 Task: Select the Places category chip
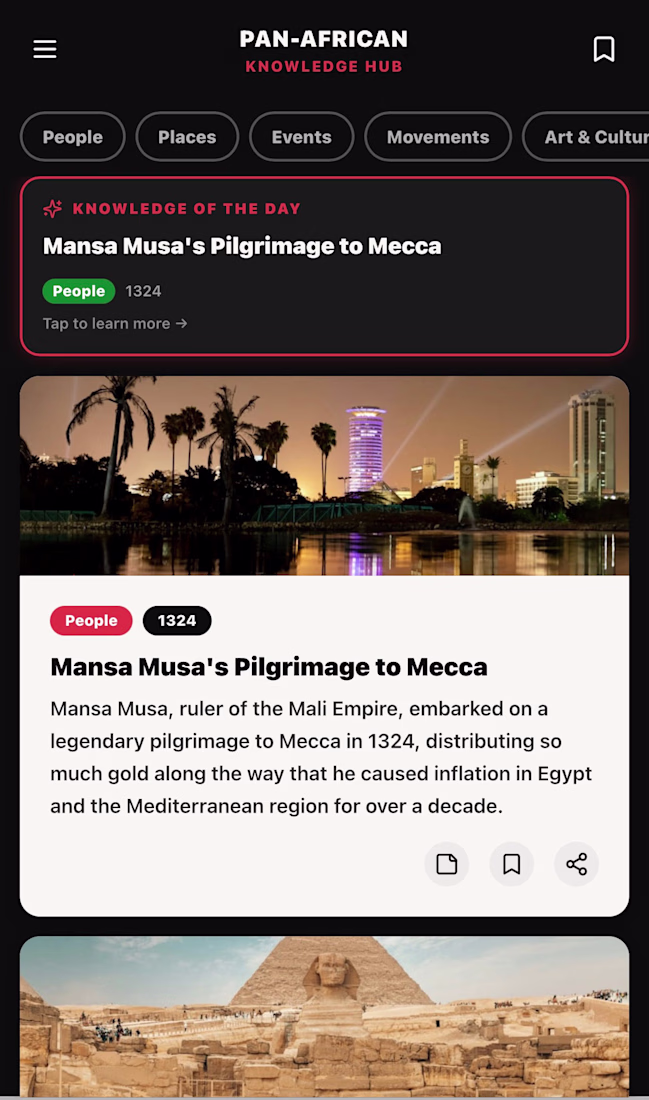[187, 137]
